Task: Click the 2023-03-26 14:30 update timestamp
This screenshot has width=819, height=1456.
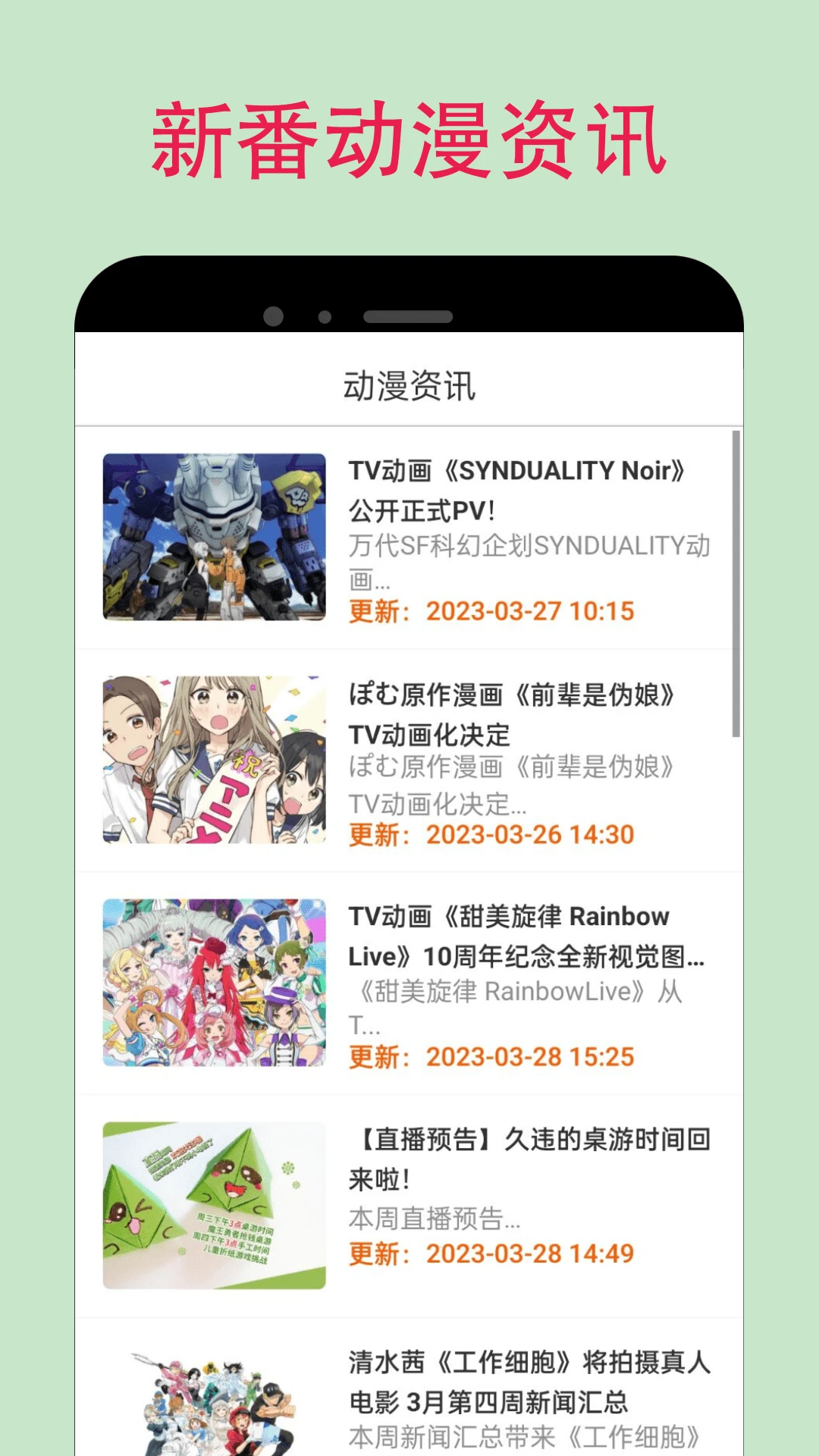Action: [493, 834]
